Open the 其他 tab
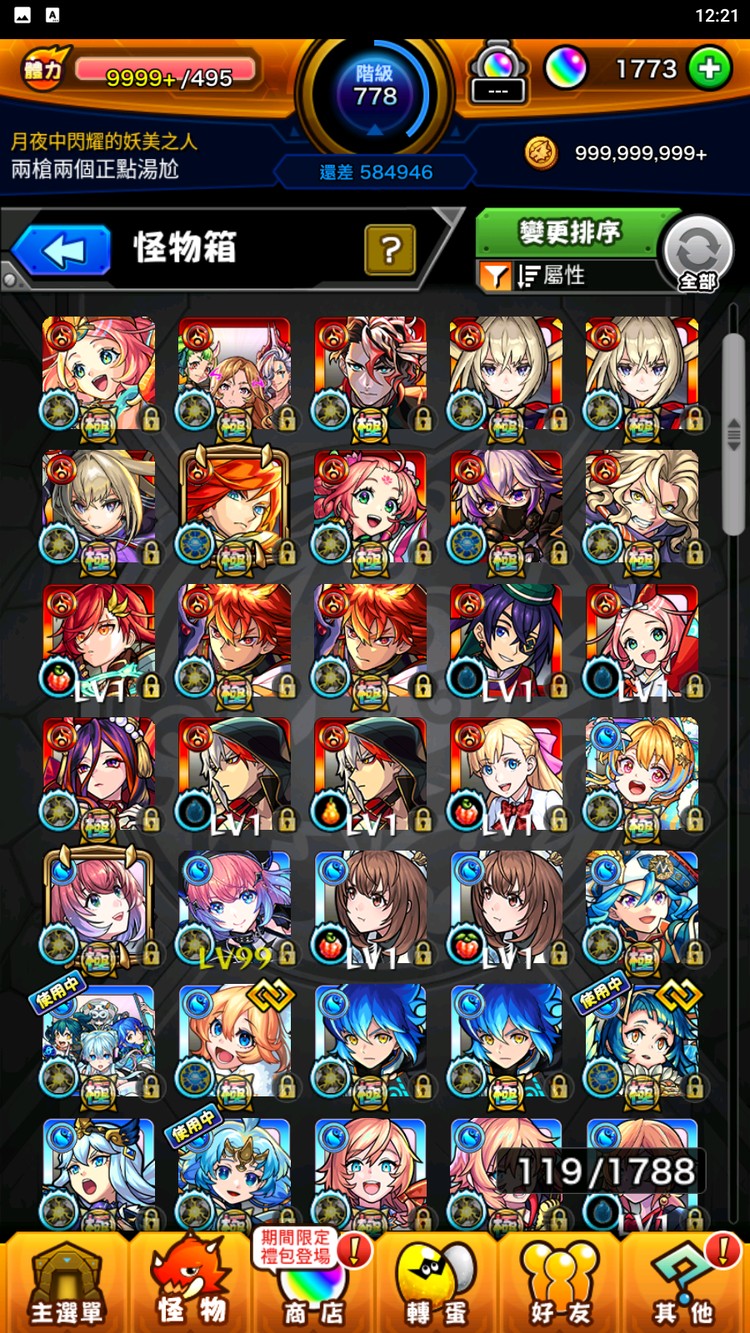Image resolution: width=750 pixels, height=1333 pixels. (685, 1283)
